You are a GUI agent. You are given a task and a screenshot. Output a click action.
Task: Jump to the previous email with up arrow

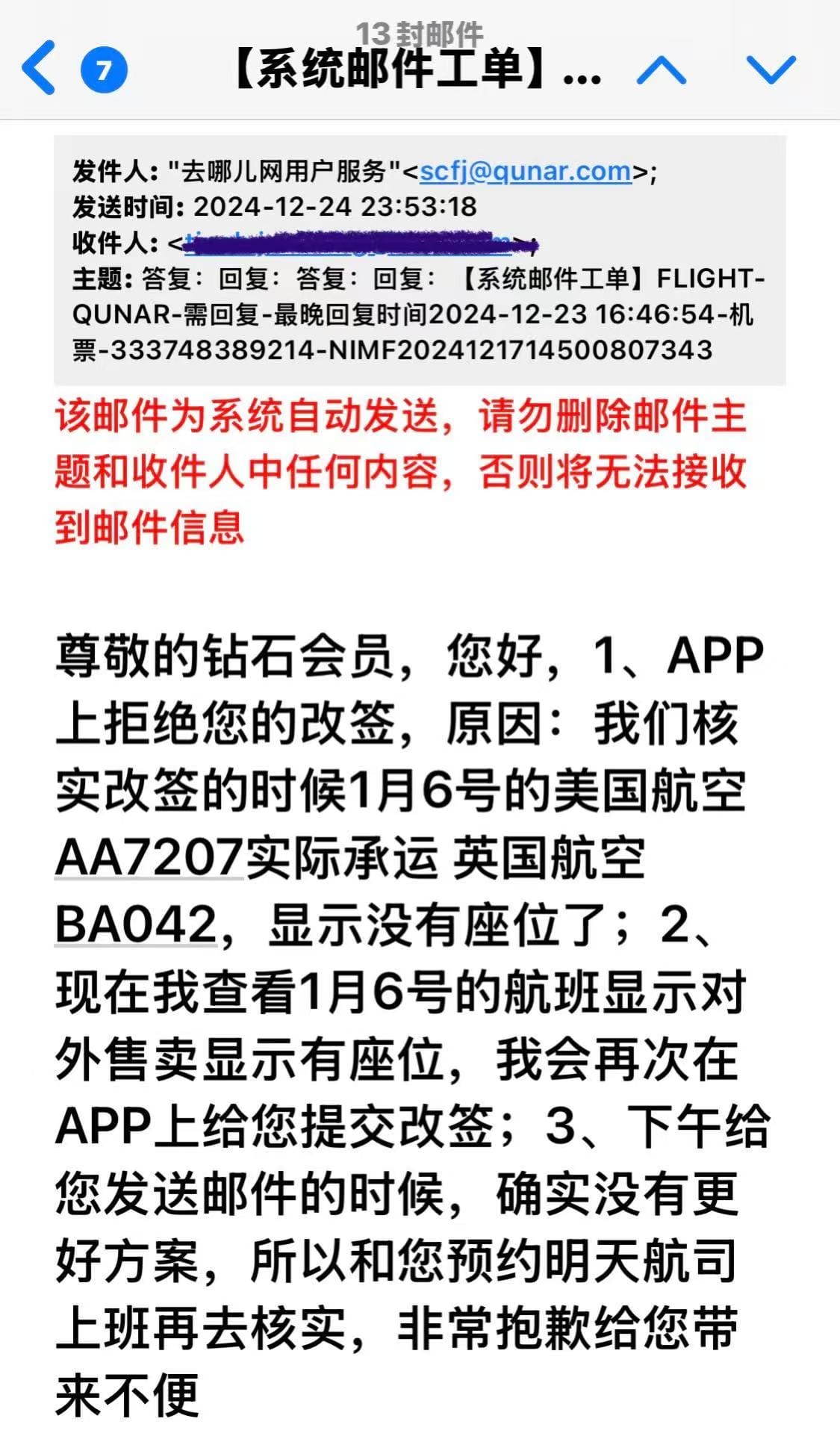pos(661,70)
